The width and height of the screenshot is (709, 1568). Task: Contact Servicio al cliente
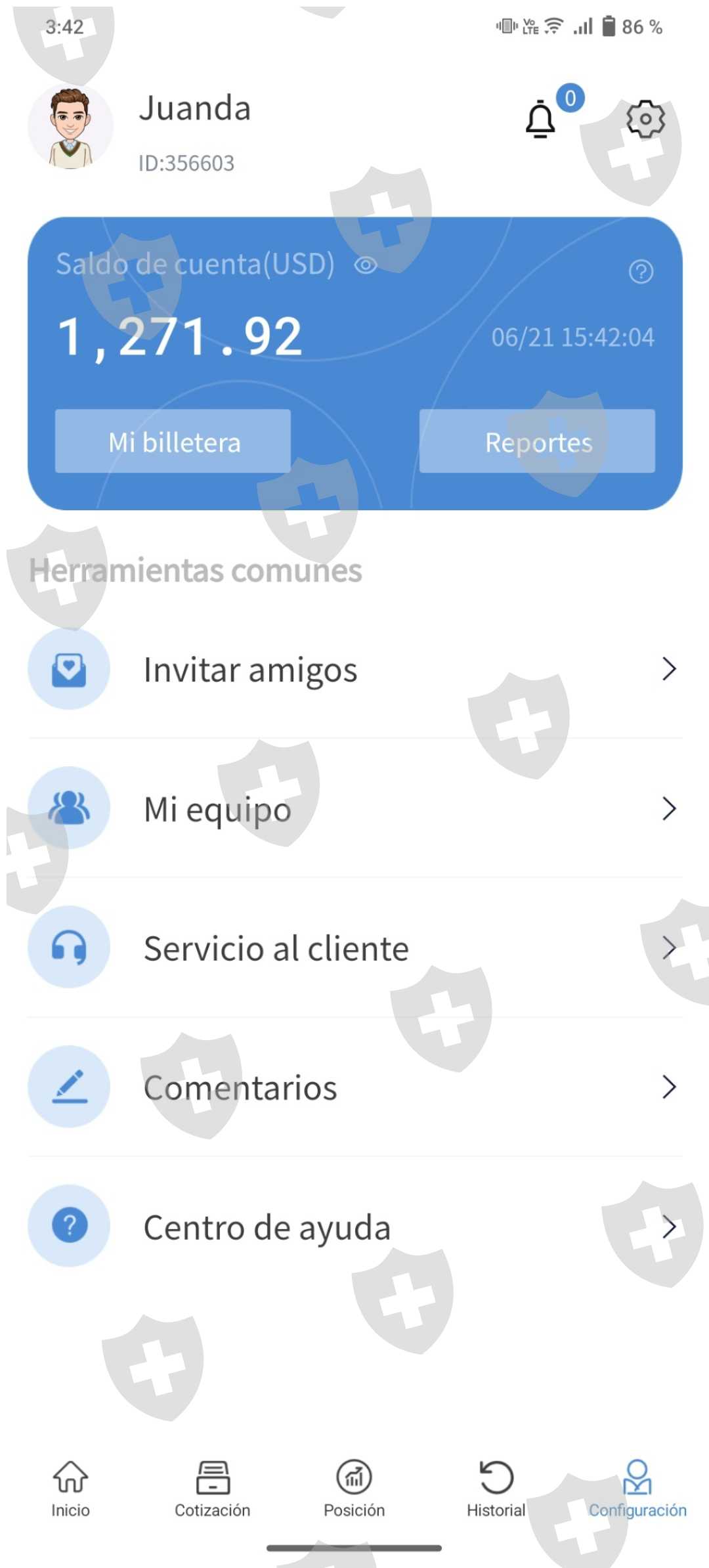(354, 947)
